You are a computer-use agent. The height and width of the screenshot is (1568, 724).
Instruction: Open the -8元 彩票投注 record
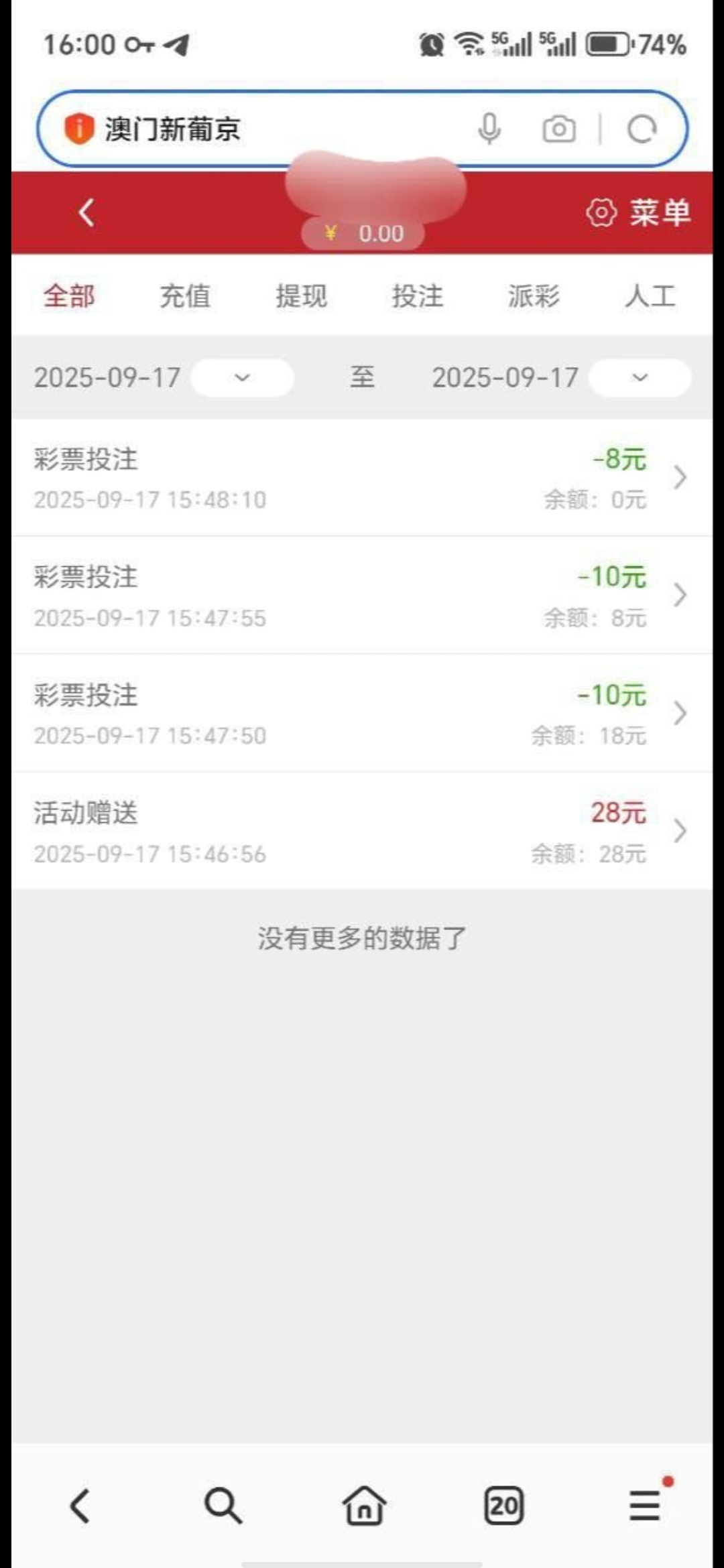coord(362,478)
